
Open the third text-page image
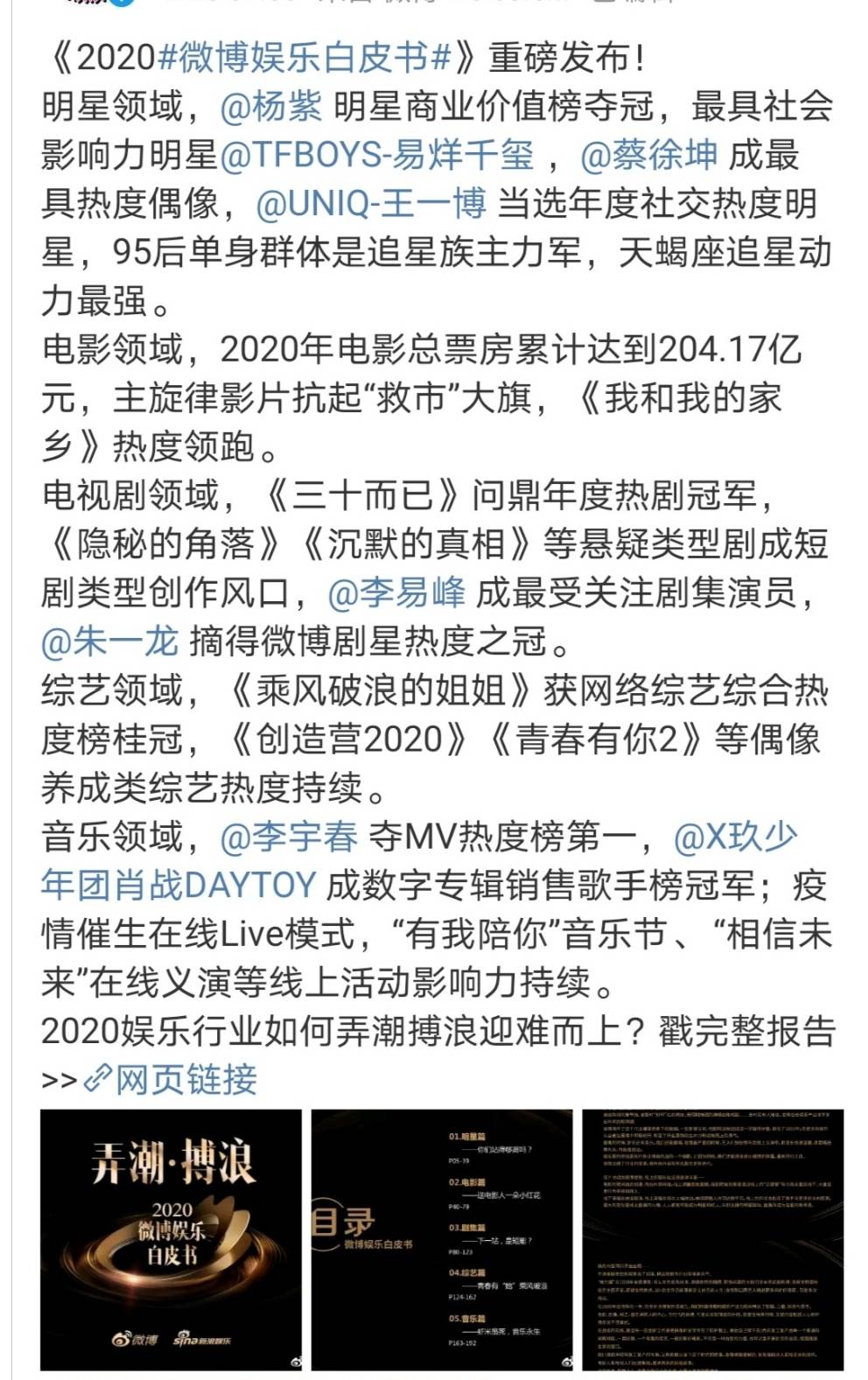point(713,1239)
